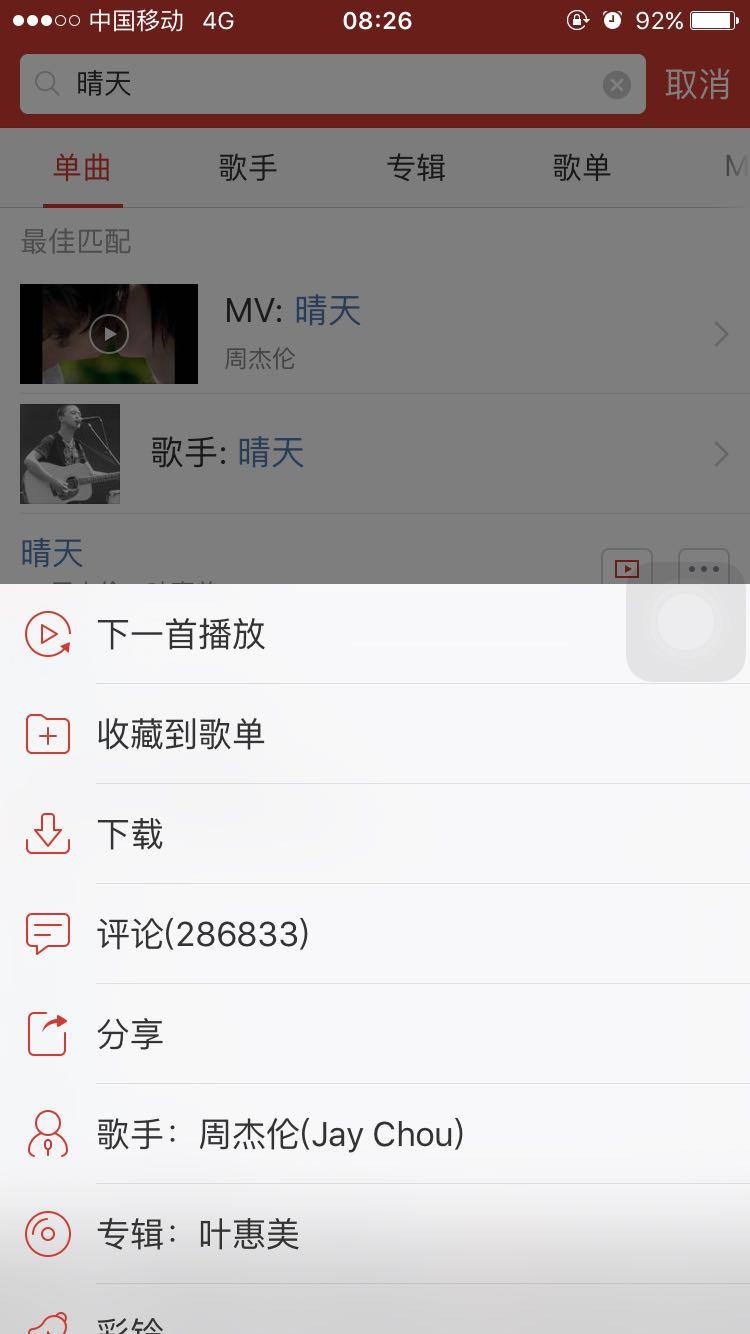Click the MV video icon on the 晴天 song row
The image size is (750, 1334).
coord(626,567)
